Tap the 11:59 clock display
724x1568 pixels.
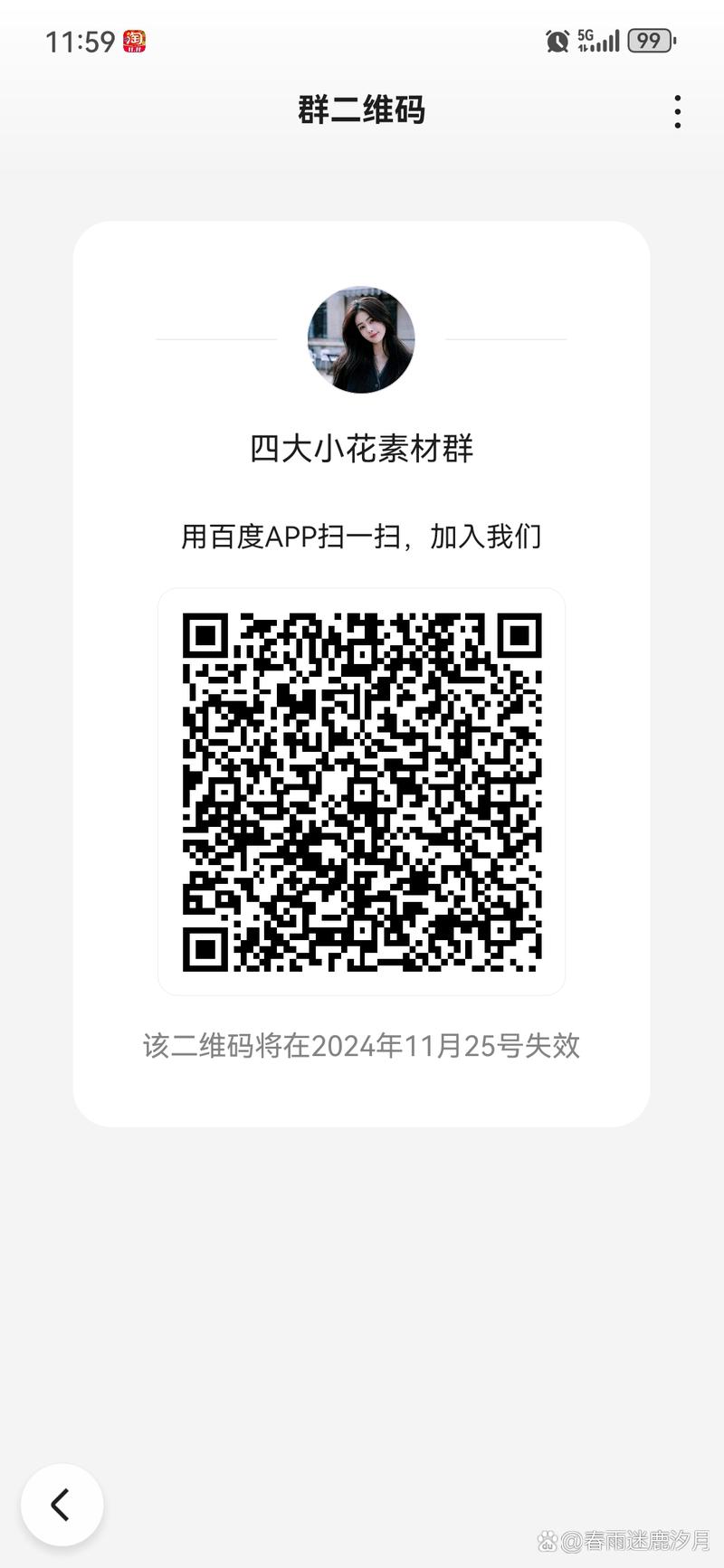(x=79, y=40)
